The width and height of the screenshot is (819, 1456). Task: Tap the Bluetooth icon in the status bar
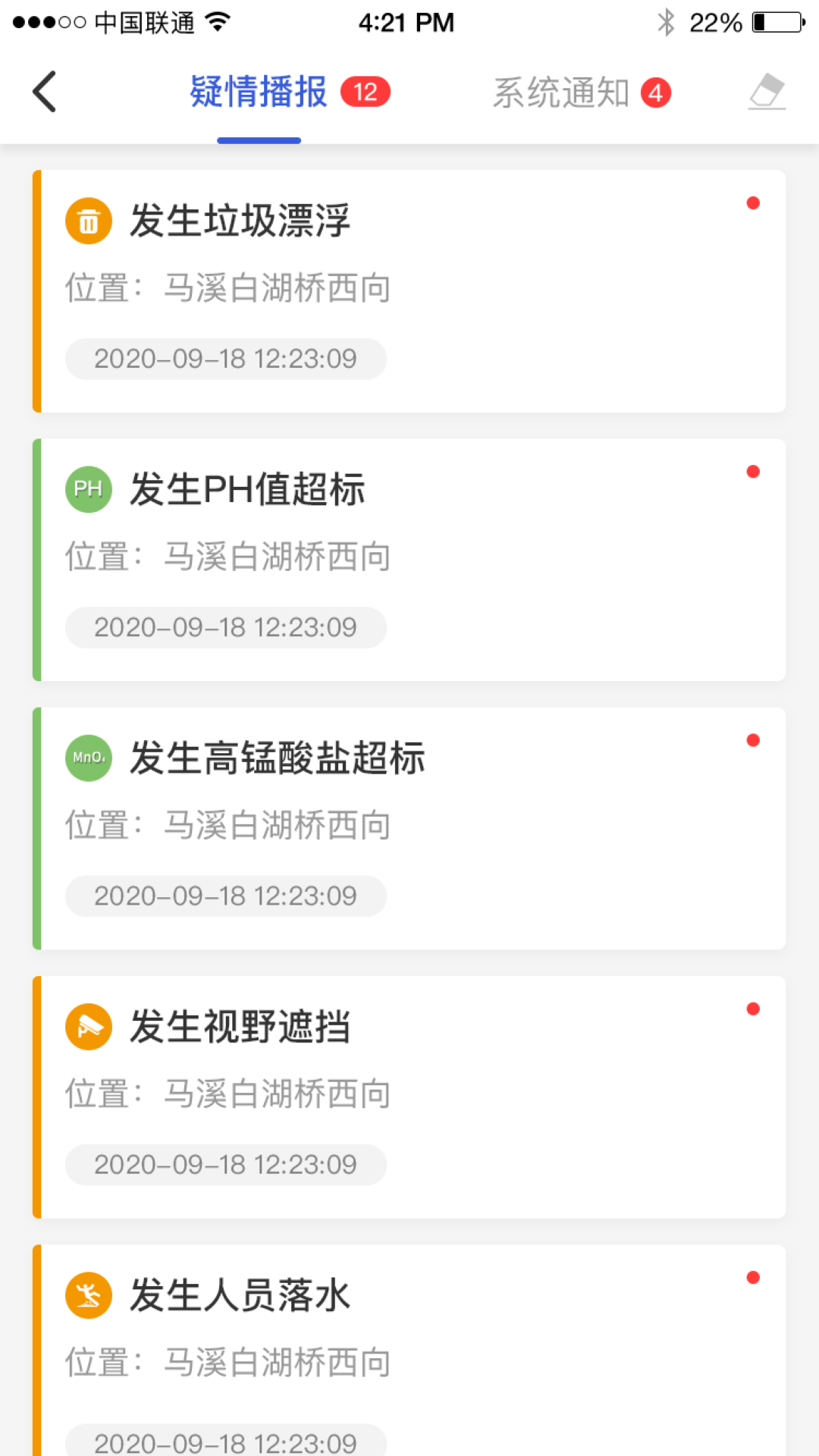666,22
